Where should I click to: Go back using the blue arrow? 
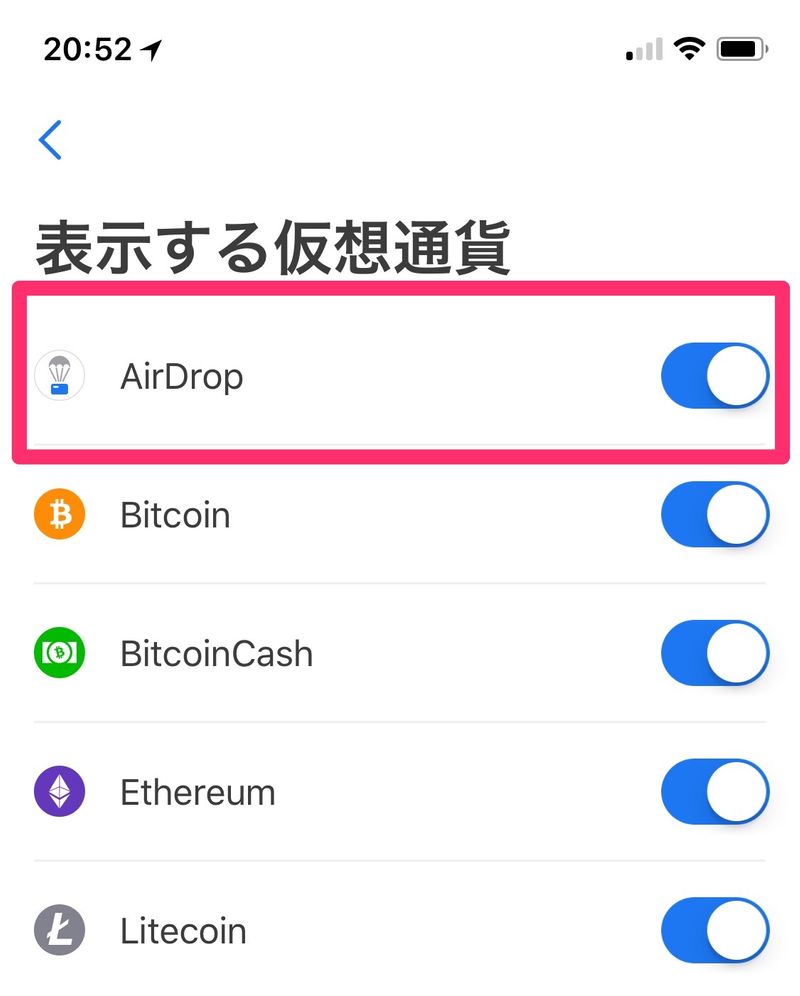point(50,140)
